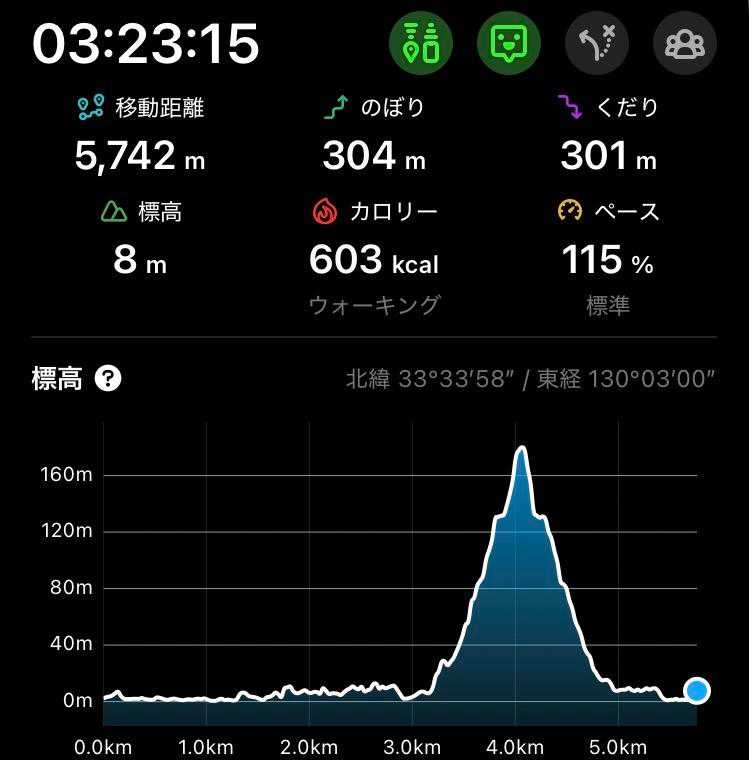
Task: Tap the green smiley speech-bubble icon
Action: (509, 43)
